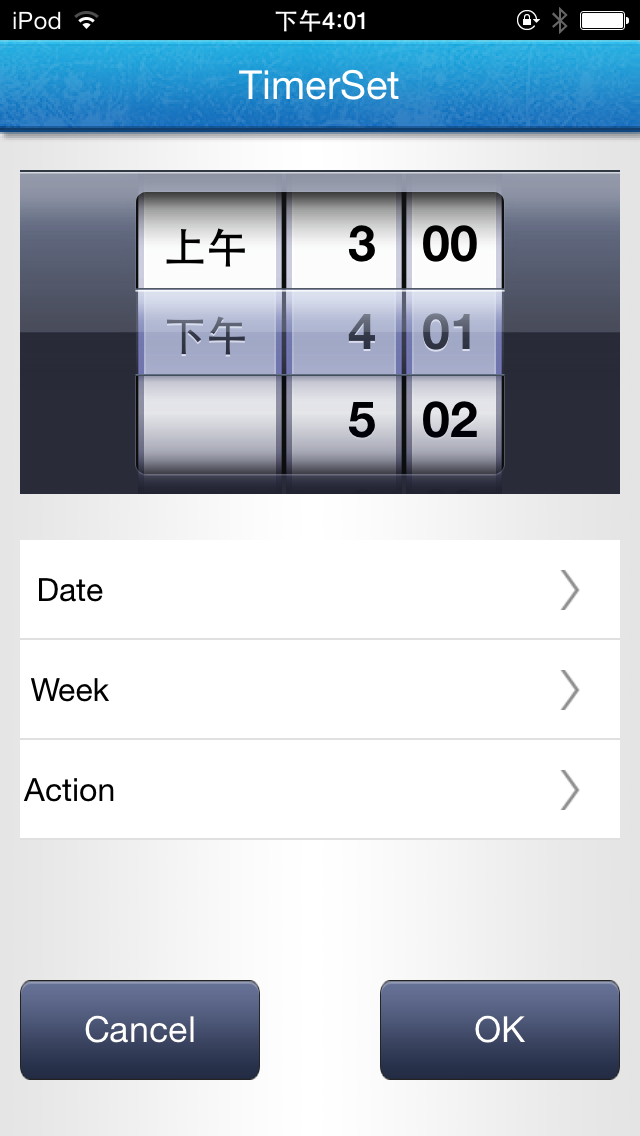This screenshot has height=1136, width=640.
Task: Open the Date setting row
Action: tap(320, 590)
